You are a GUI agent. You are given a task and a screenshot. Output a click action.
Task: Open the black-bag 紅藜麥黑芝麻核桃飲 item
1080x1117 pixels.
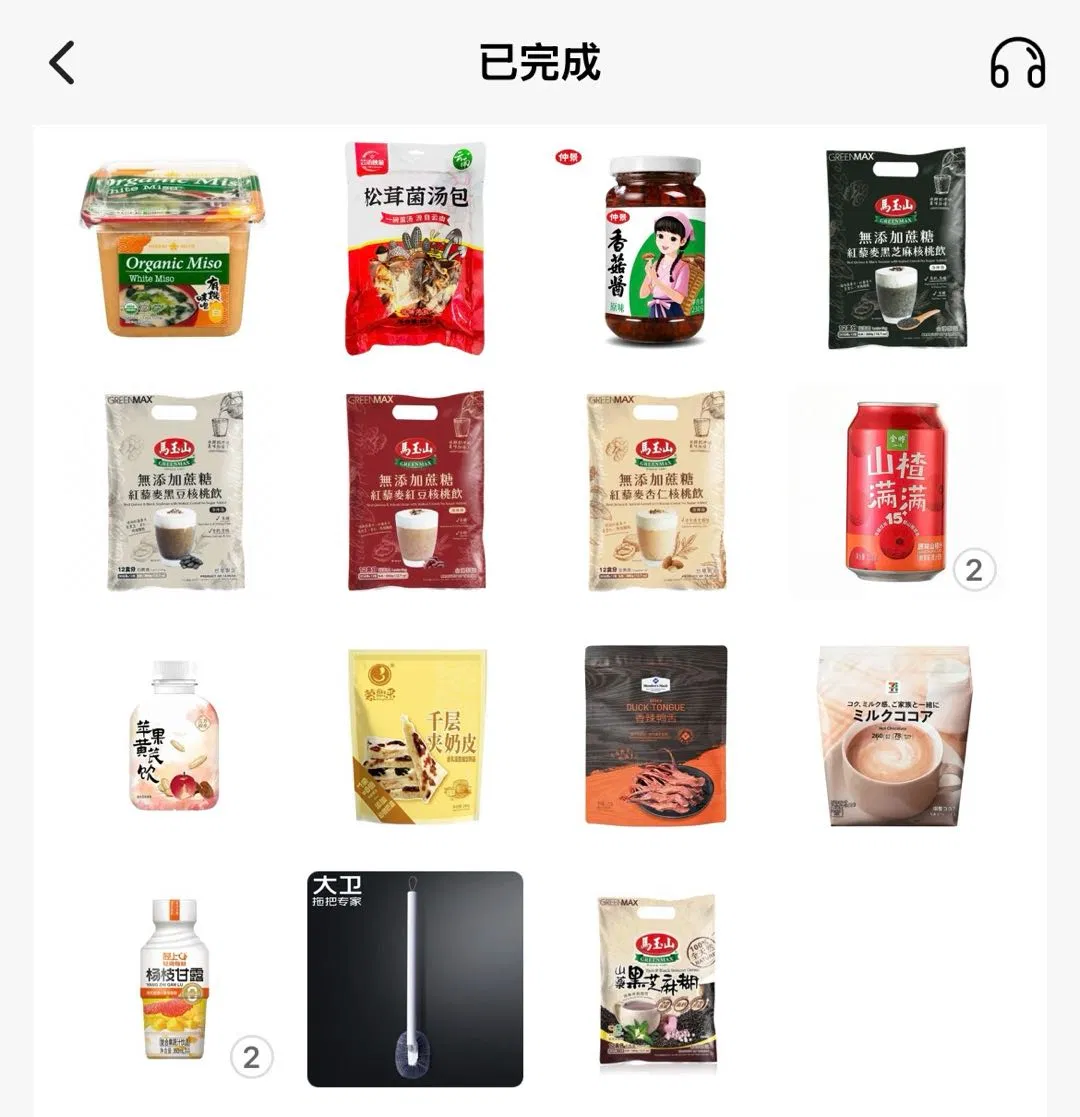(897, 248)
